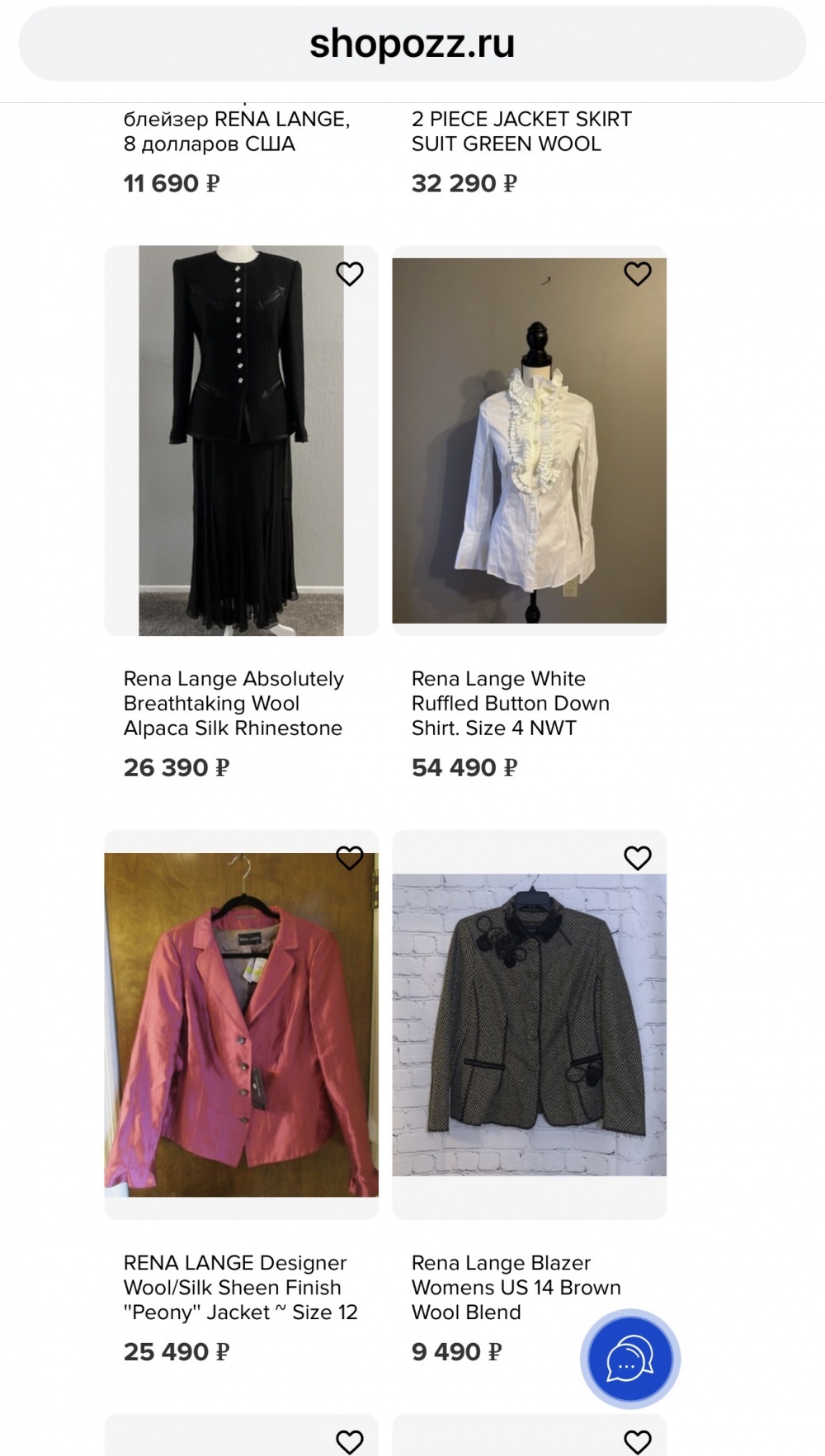View the Brown Wool Blend Blazer product
Viewport: 825px width, 1456px height.
pyautogui.click(x=529, y=1025)
